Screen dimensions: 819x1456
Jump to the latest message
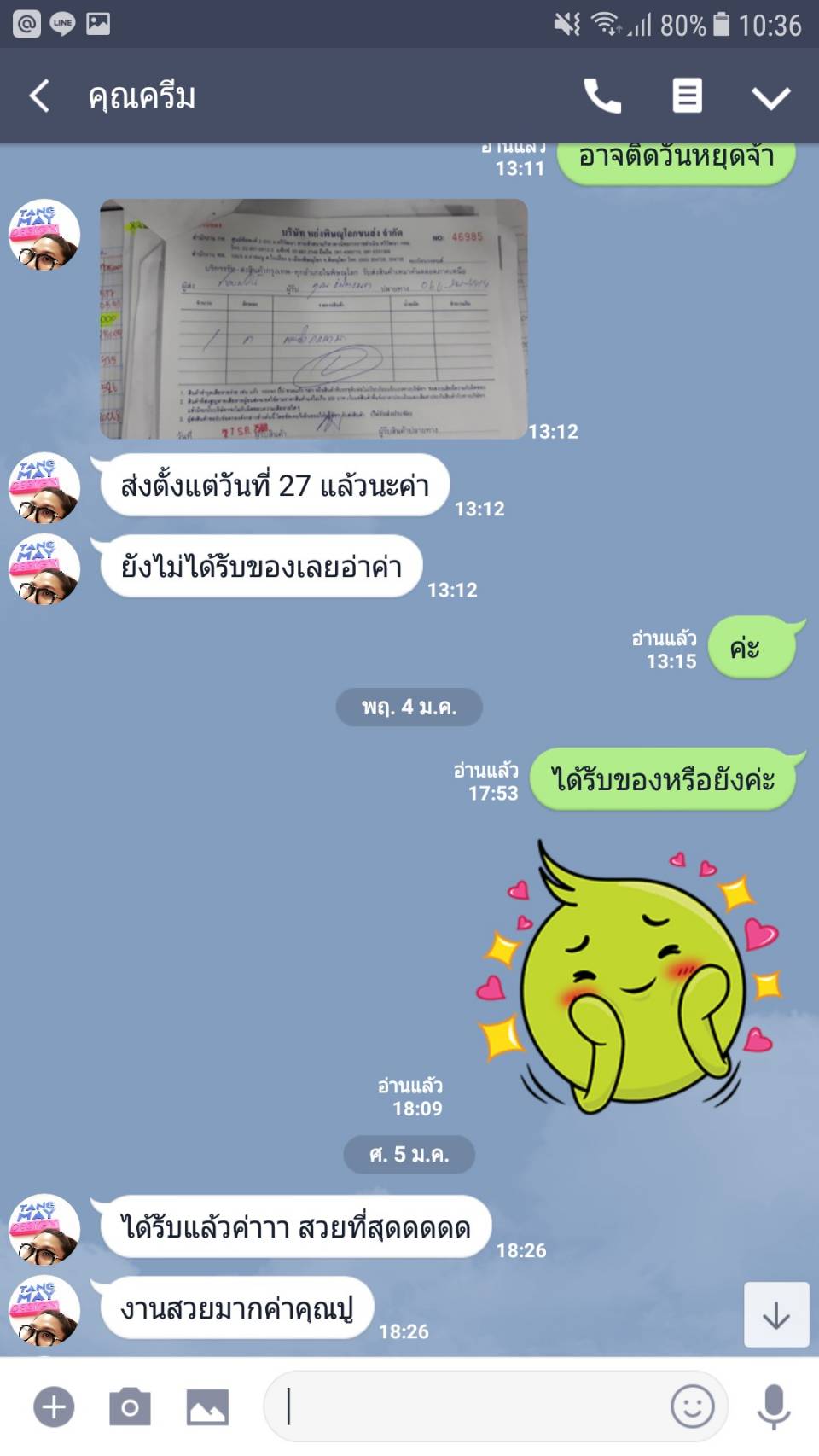pos(775,1315)
